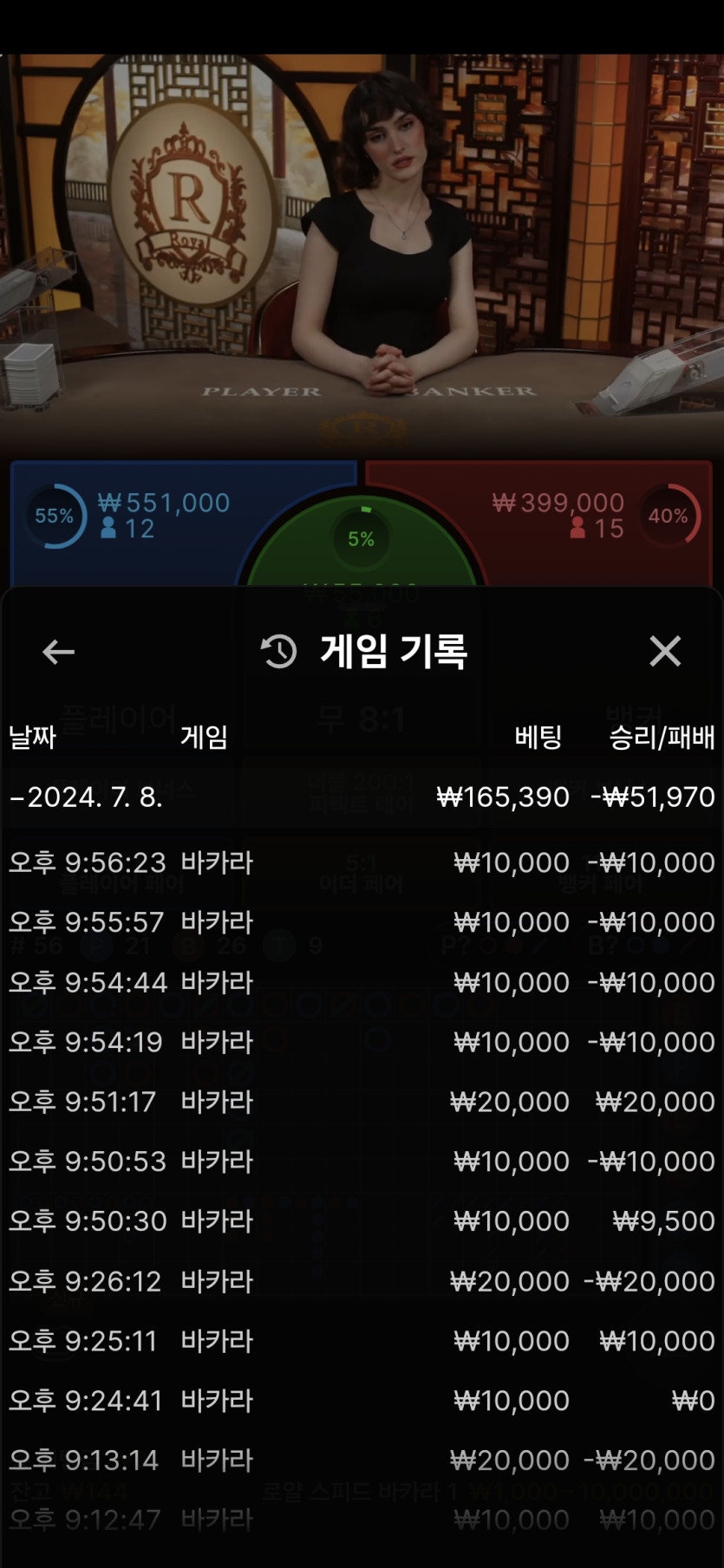
Task: Go back from the 게임 기록 panel
Action: click(58, 651)
